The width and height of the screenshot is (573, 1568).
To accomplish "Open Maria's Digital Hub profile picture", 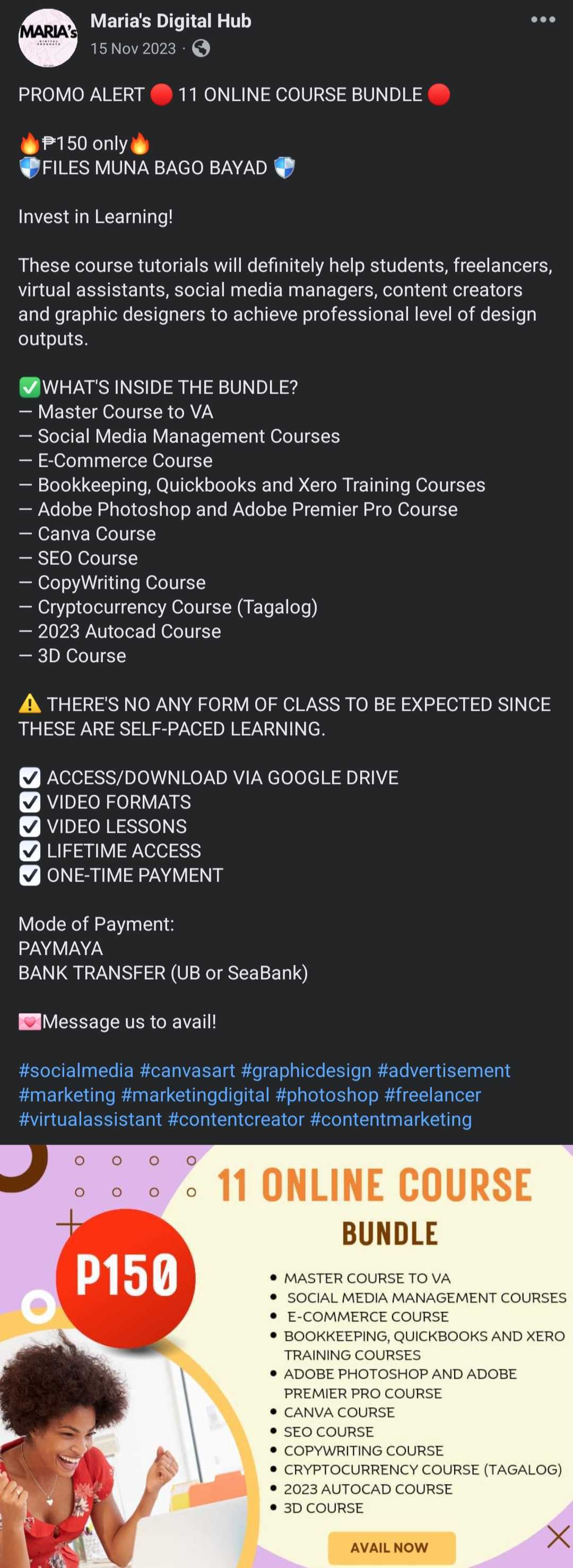I will pos(48,38).
